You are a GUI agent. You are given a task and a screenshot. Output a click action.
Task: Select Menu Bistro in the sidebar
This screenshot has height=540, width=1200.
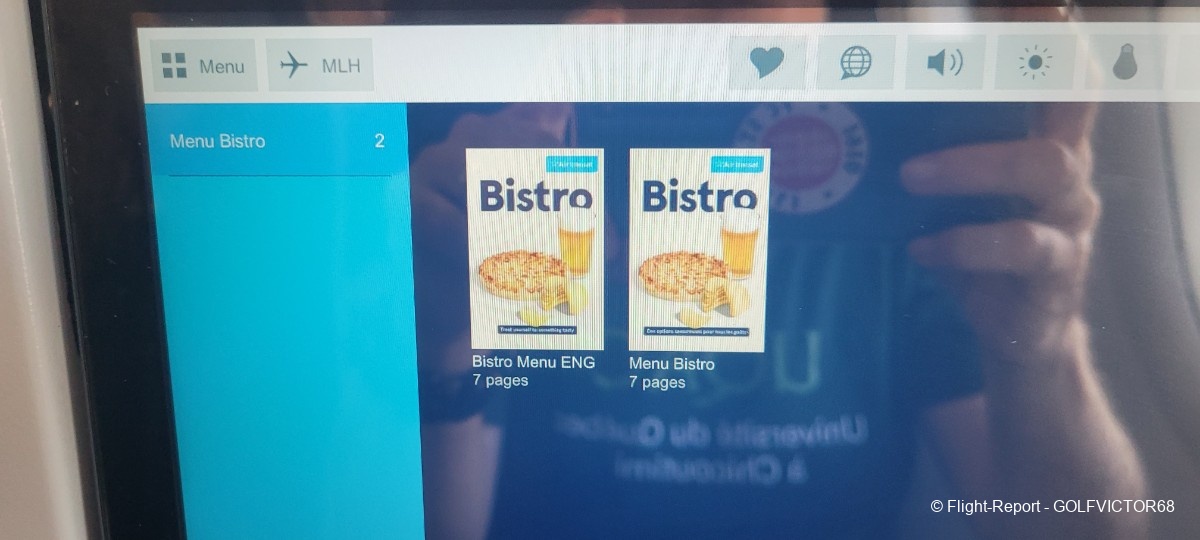pos(275,141)
